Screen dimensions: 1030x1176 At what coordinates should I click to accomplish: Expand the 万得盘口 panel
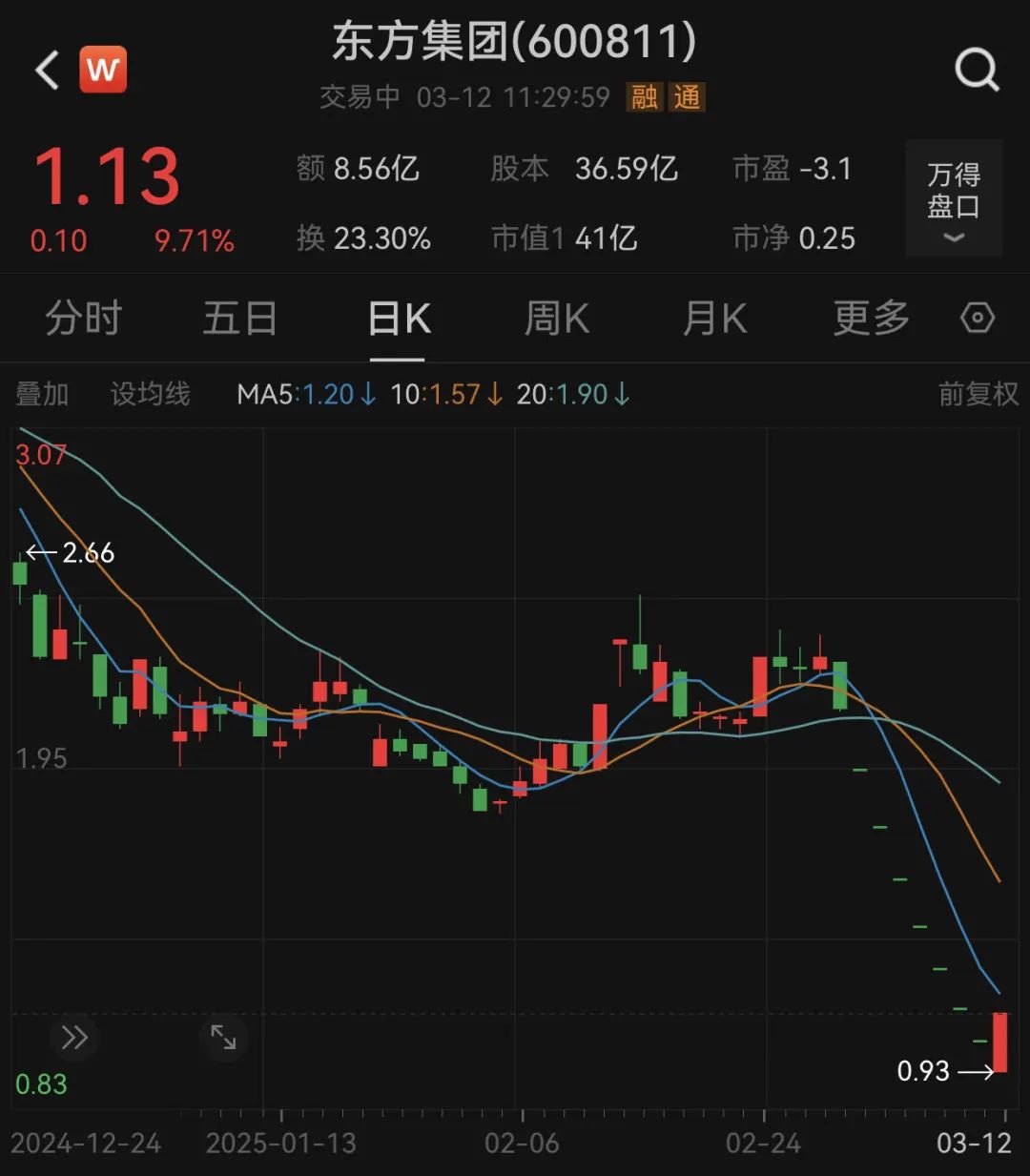[954, 199]
